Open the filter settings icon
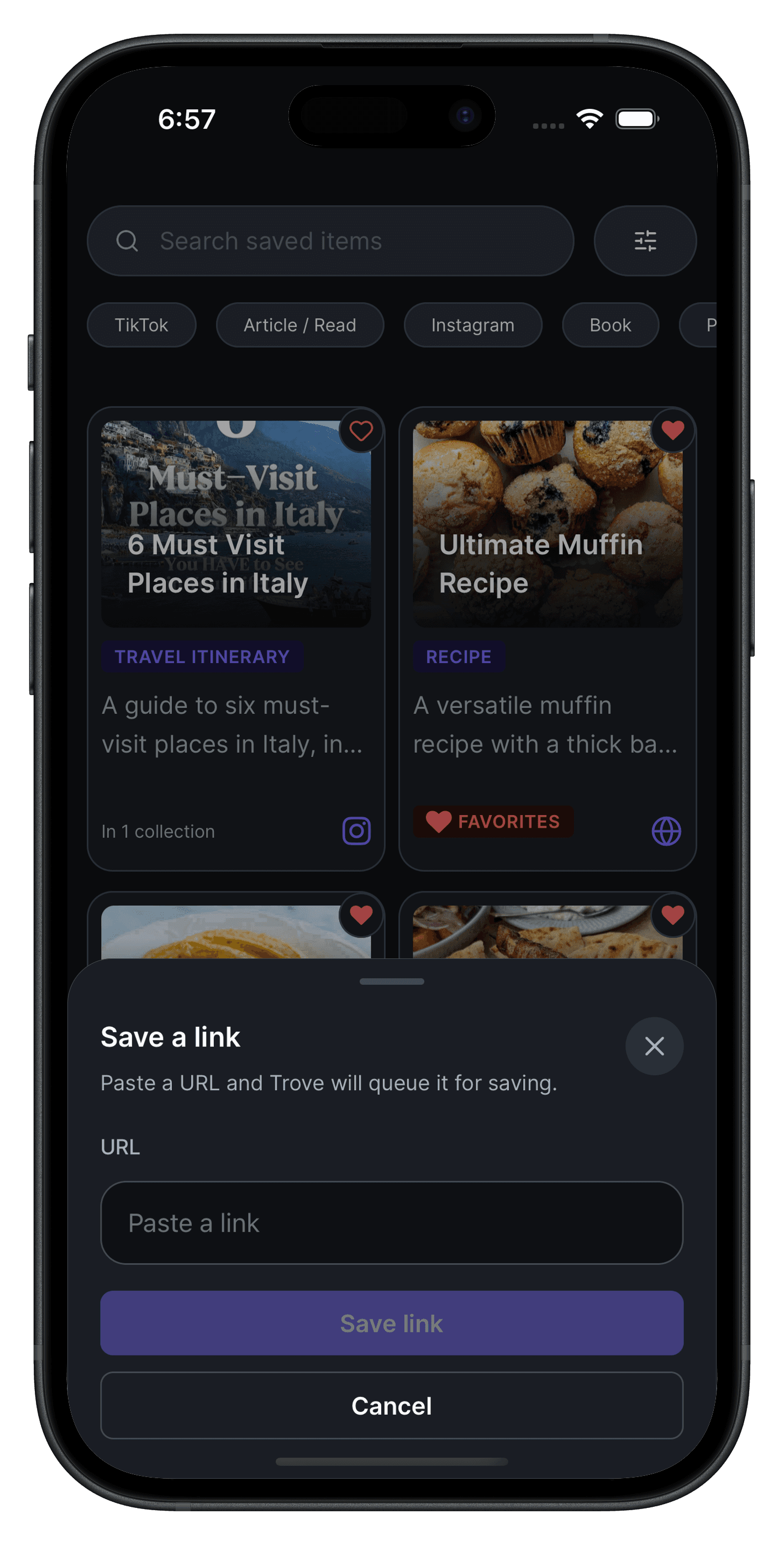The width and height of the screenshot is (784, 1545). point(645,241)
